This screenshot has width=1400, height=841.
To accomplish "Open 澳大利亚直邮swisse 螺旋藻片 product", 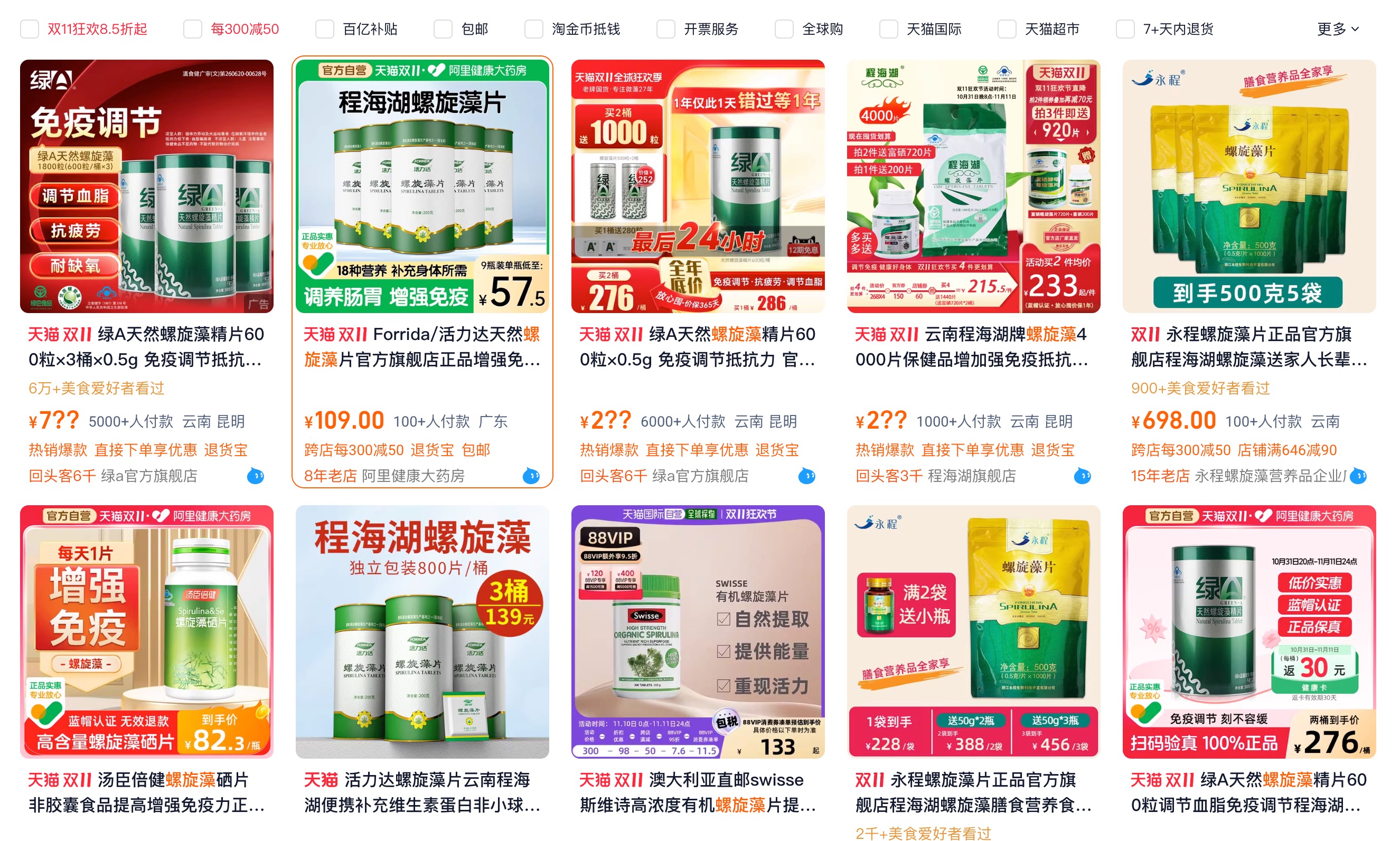I will click(697, 632).
